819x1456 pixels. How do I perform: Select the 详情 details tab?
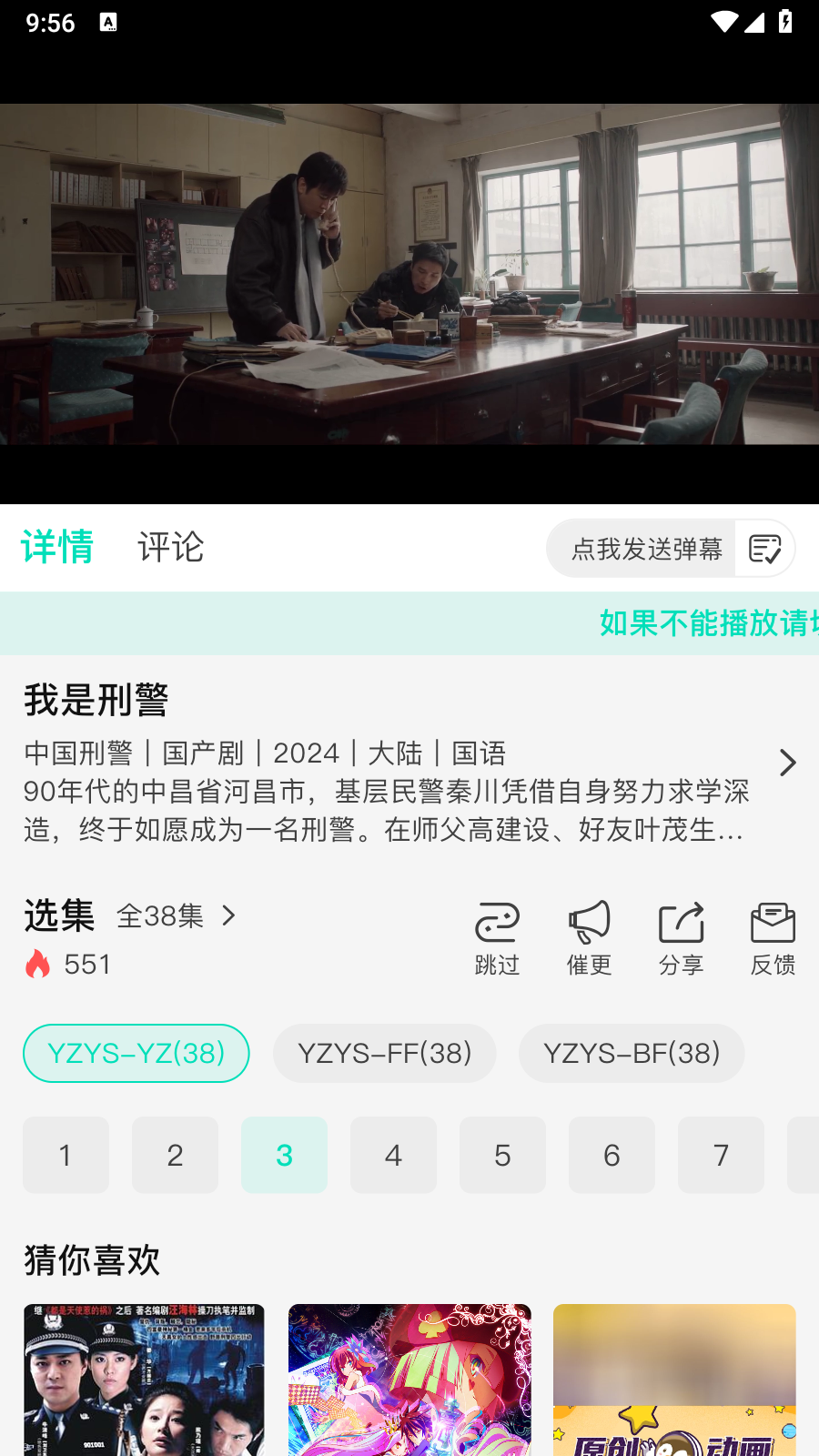[56, 548]
